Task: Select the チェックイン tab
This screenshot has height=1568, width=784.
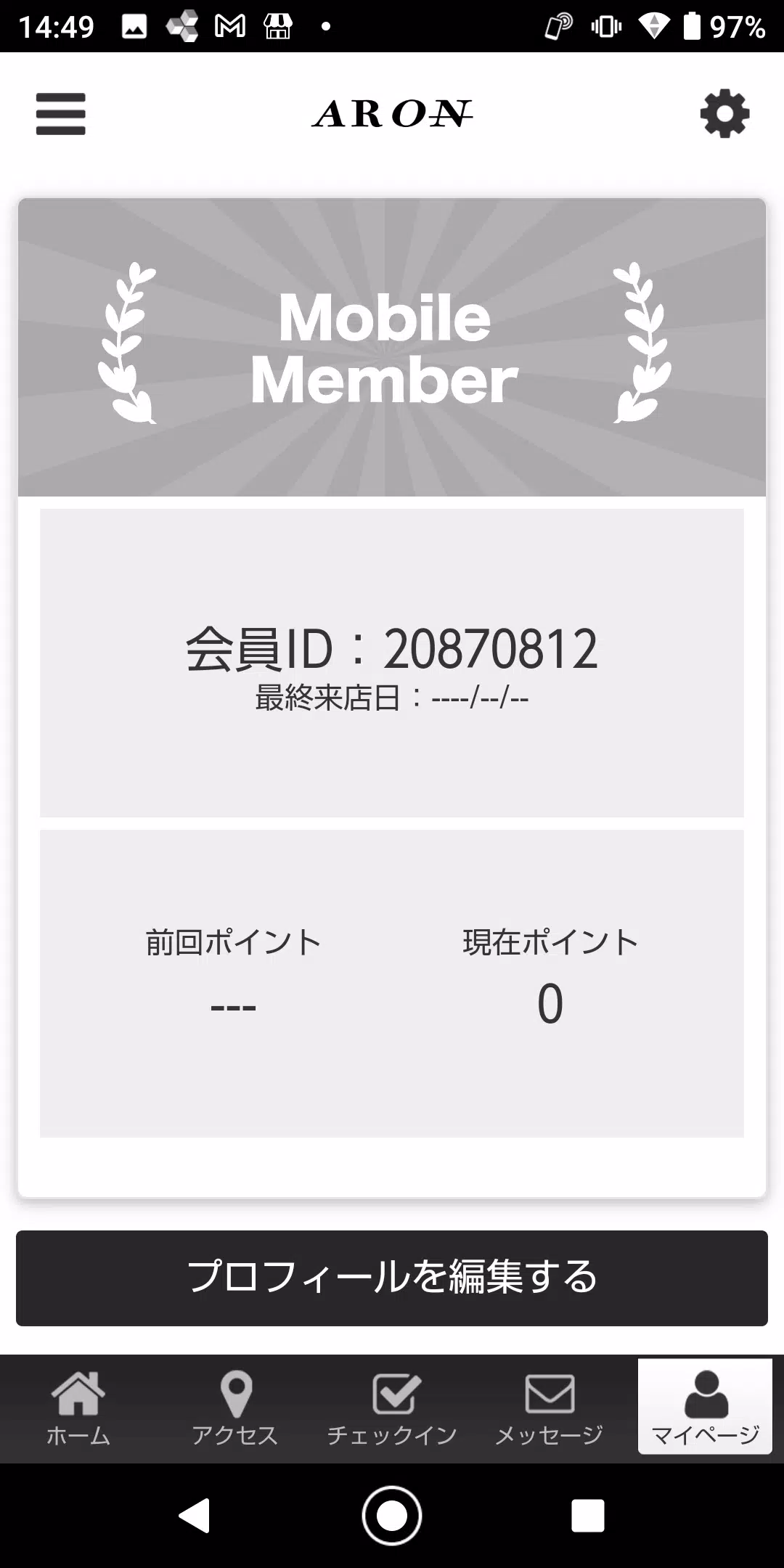Action: 392,1408
